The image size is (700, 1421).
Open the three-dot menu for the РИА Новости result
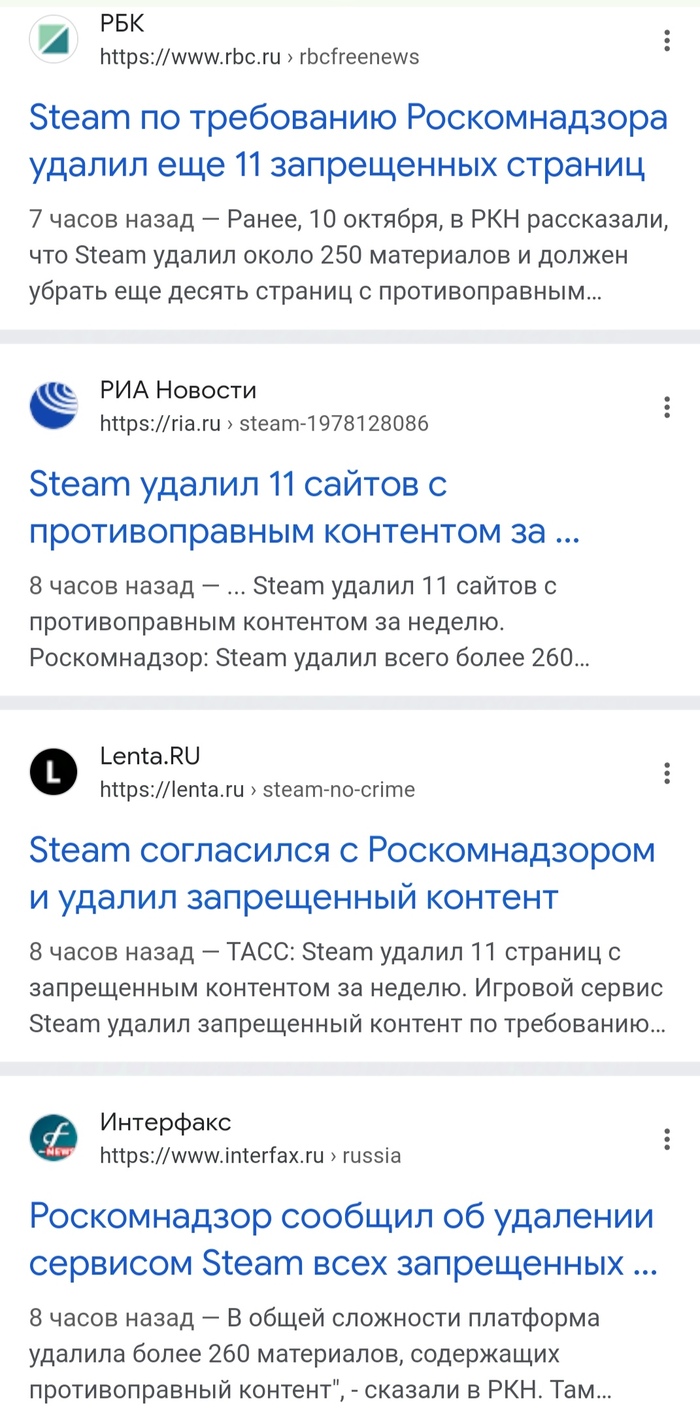tap(666, 407)
